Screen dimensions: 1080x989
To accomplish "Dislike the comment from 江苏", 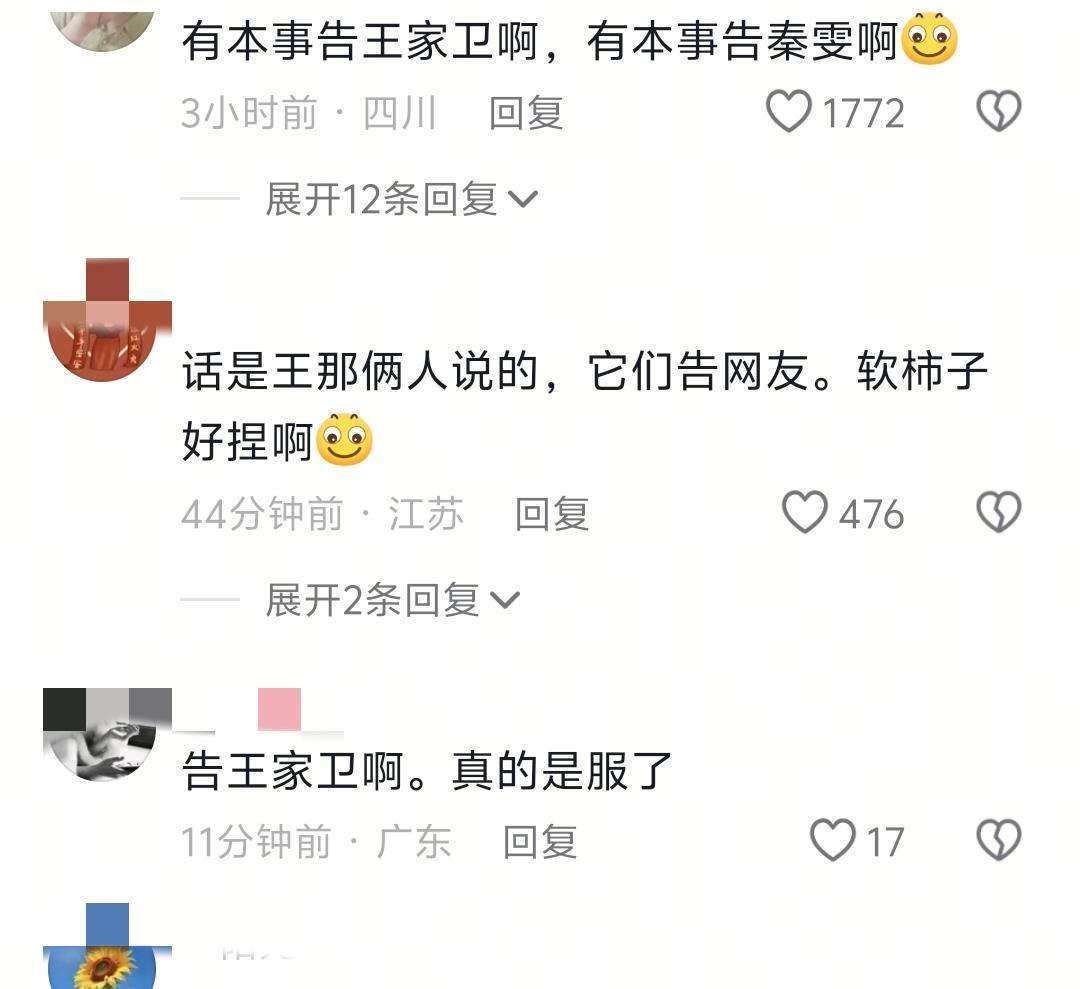I will (998, 513).
